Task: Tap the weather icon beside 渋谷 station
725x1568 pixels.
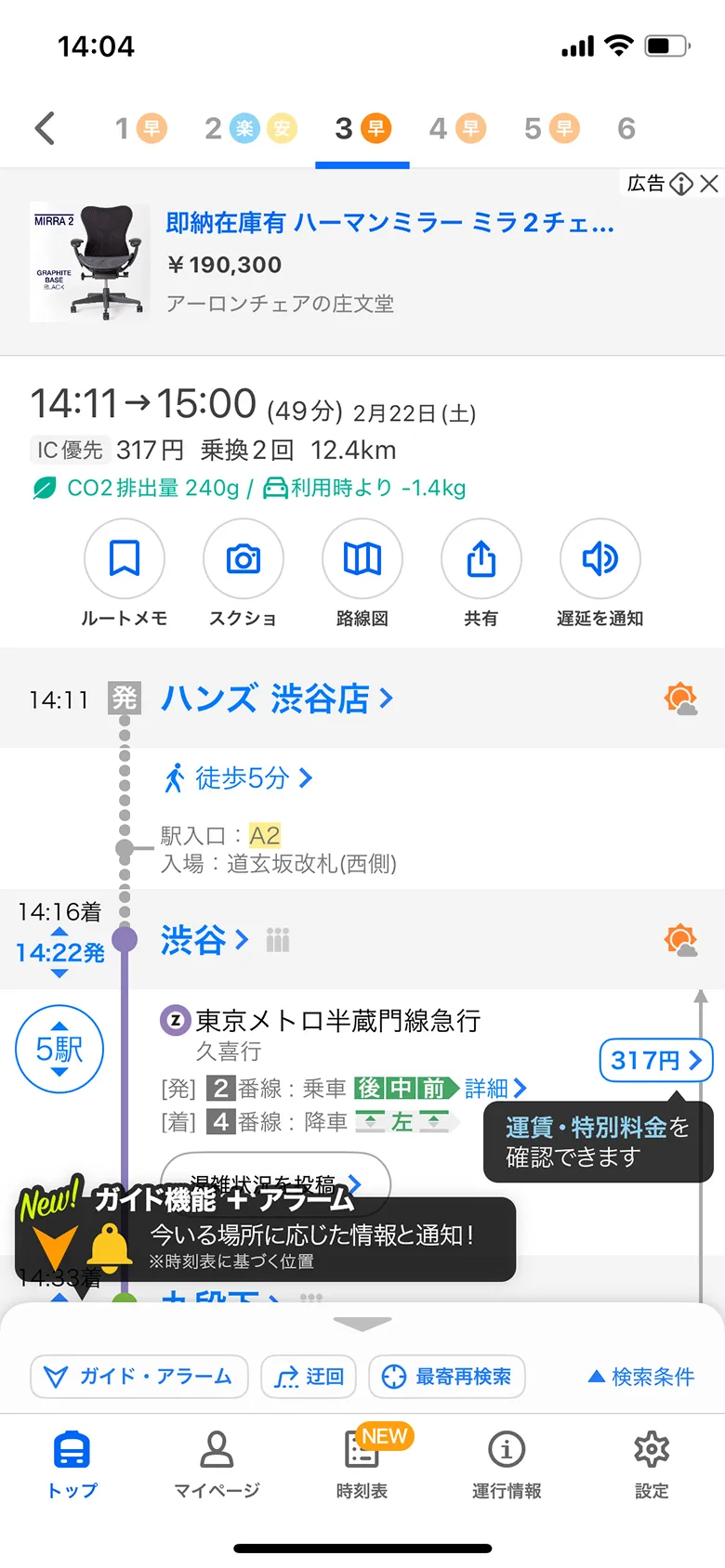Action: (x=681, y=940)
